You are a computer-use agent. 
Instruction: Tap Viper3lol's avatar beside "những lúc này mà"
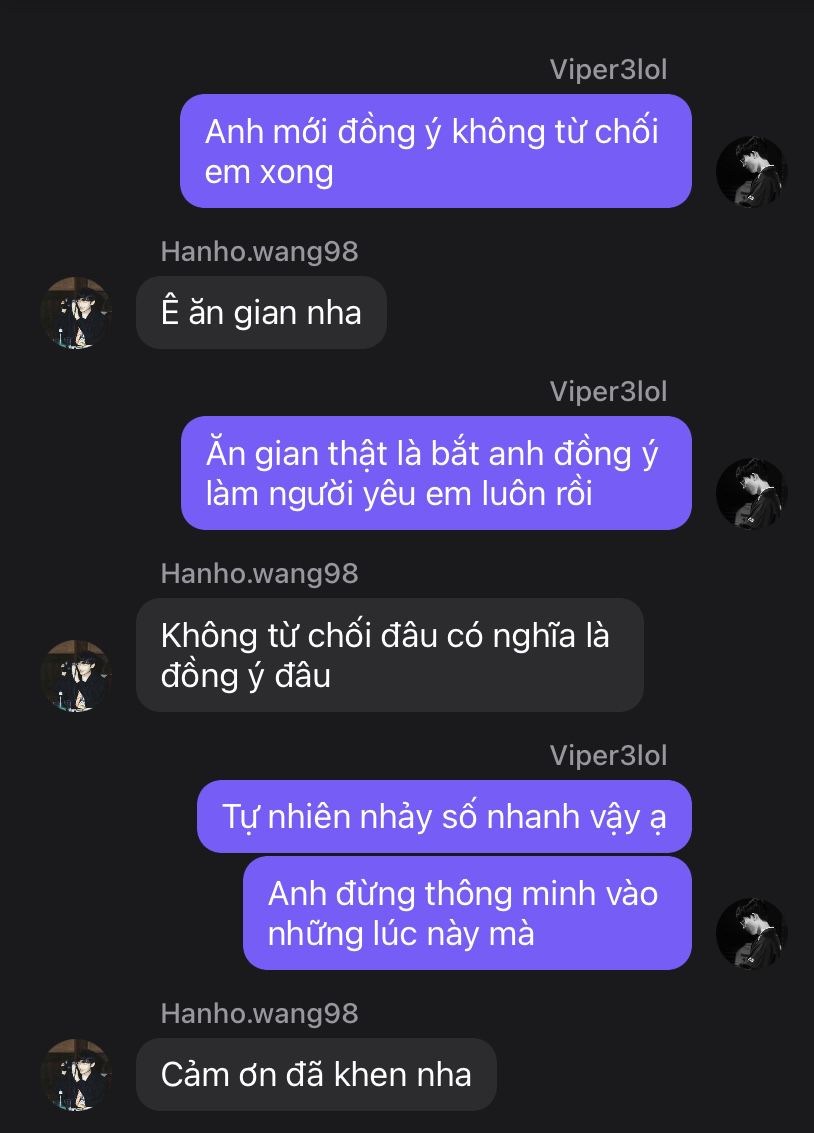tap(751, 934)
